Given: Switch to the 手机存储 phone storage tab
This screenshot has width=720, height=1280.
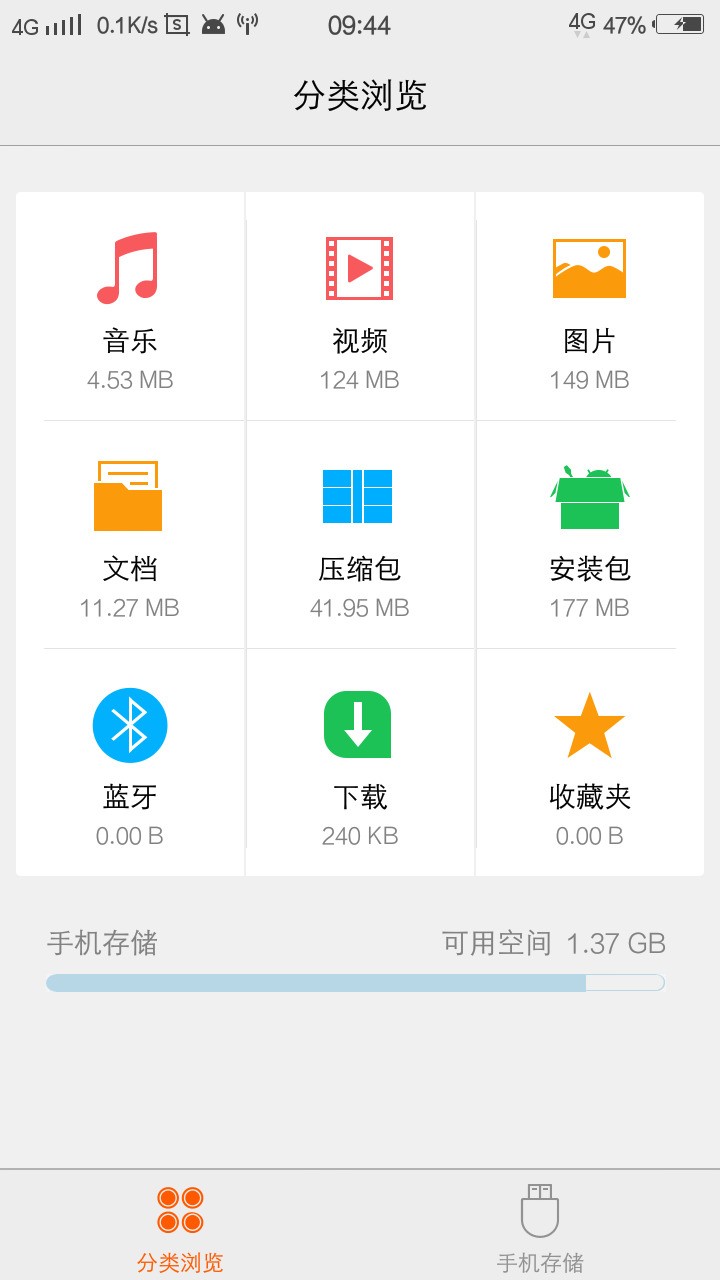Looking at the screenshot, I should click(x=539, y=1218).
